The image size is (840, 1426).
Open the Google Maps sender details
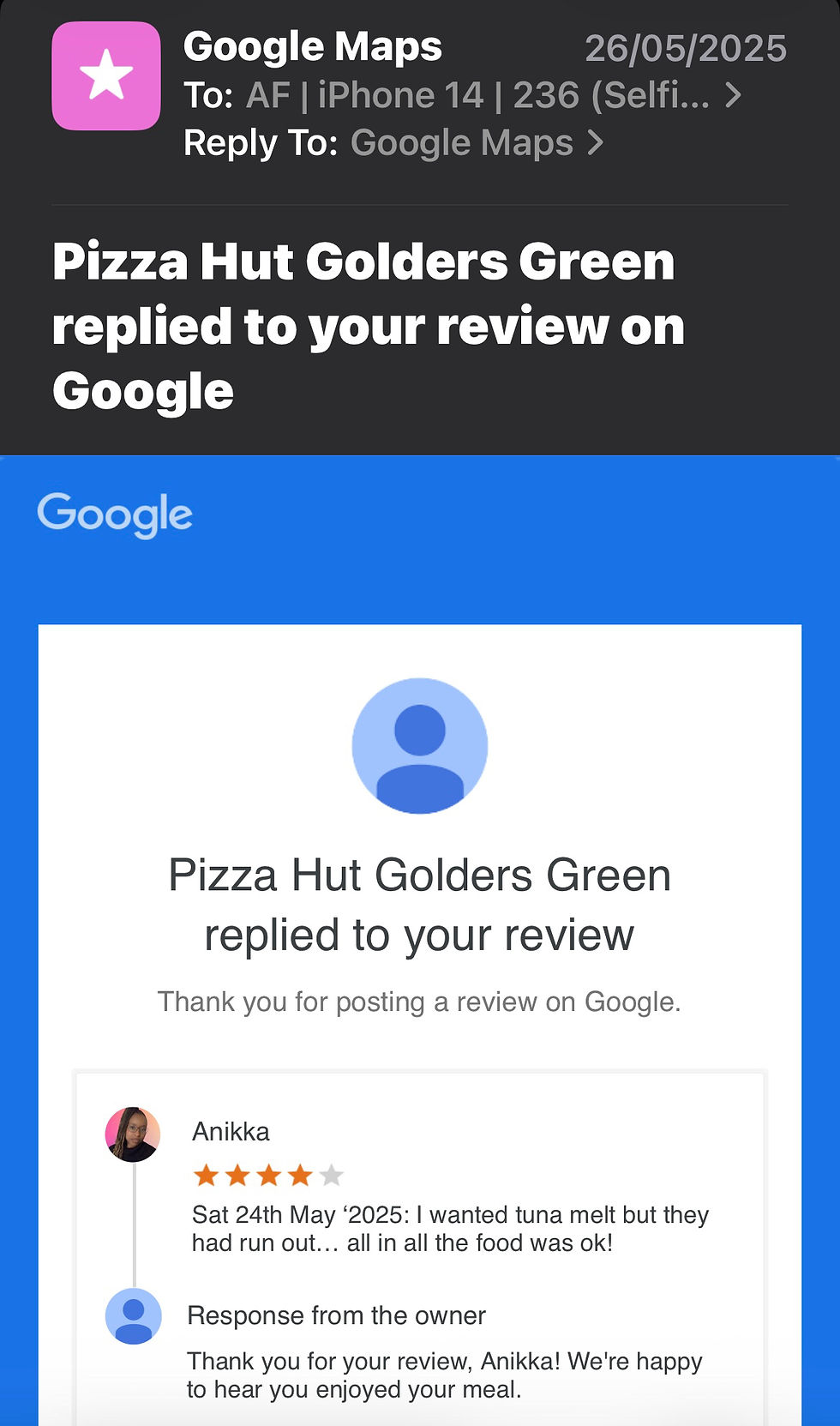pos(313,47)
